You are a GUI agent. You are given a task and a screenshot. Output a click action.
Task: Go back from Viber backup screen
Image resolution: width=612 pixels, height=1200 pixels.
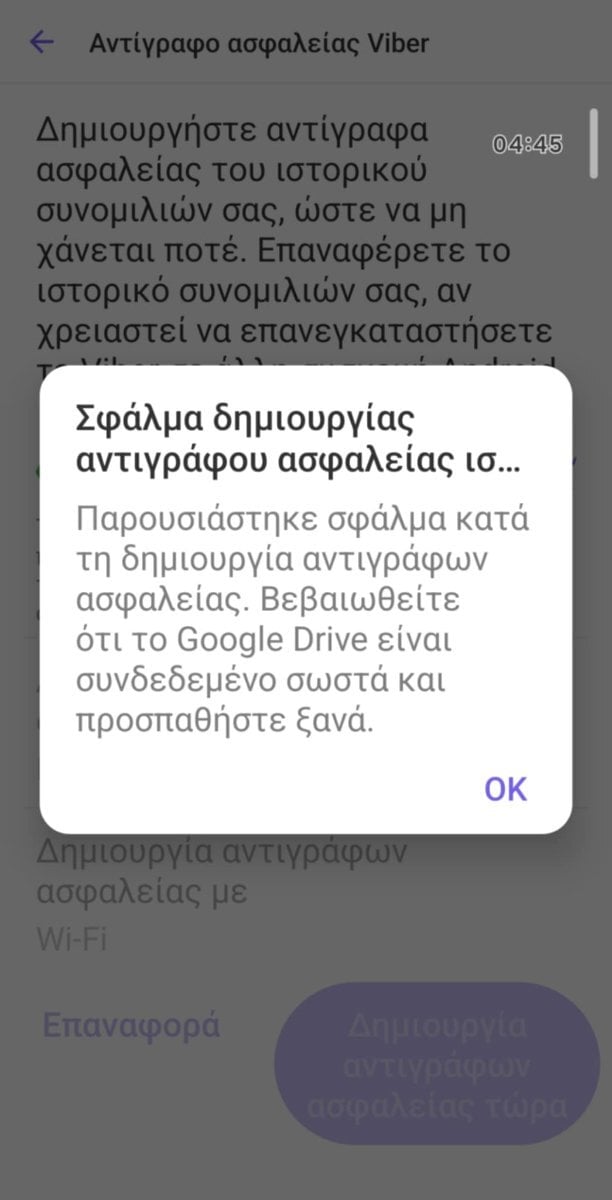point(41,42)
